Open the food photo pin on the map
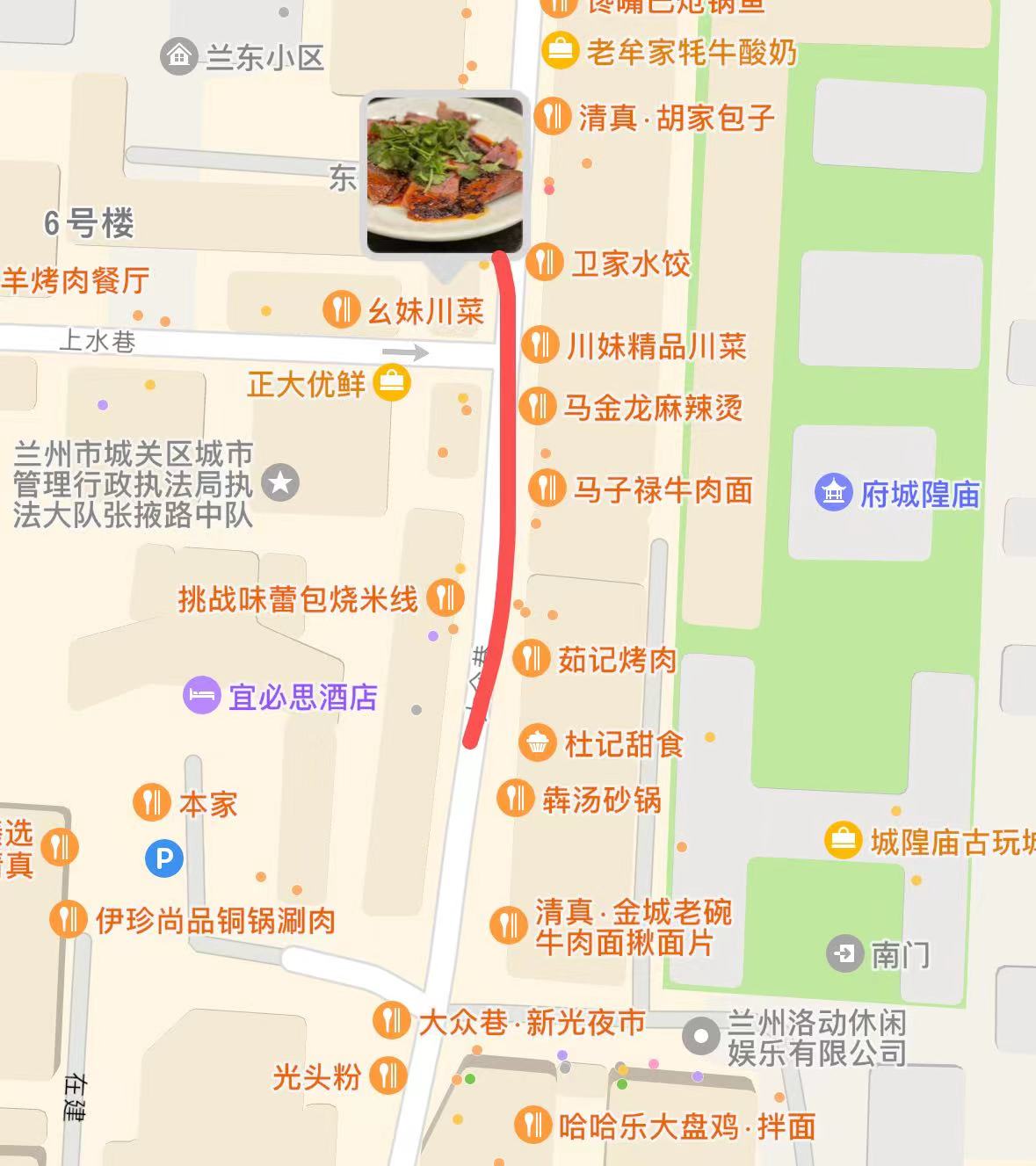The image size is (1036, 1166). click(445, 175)
